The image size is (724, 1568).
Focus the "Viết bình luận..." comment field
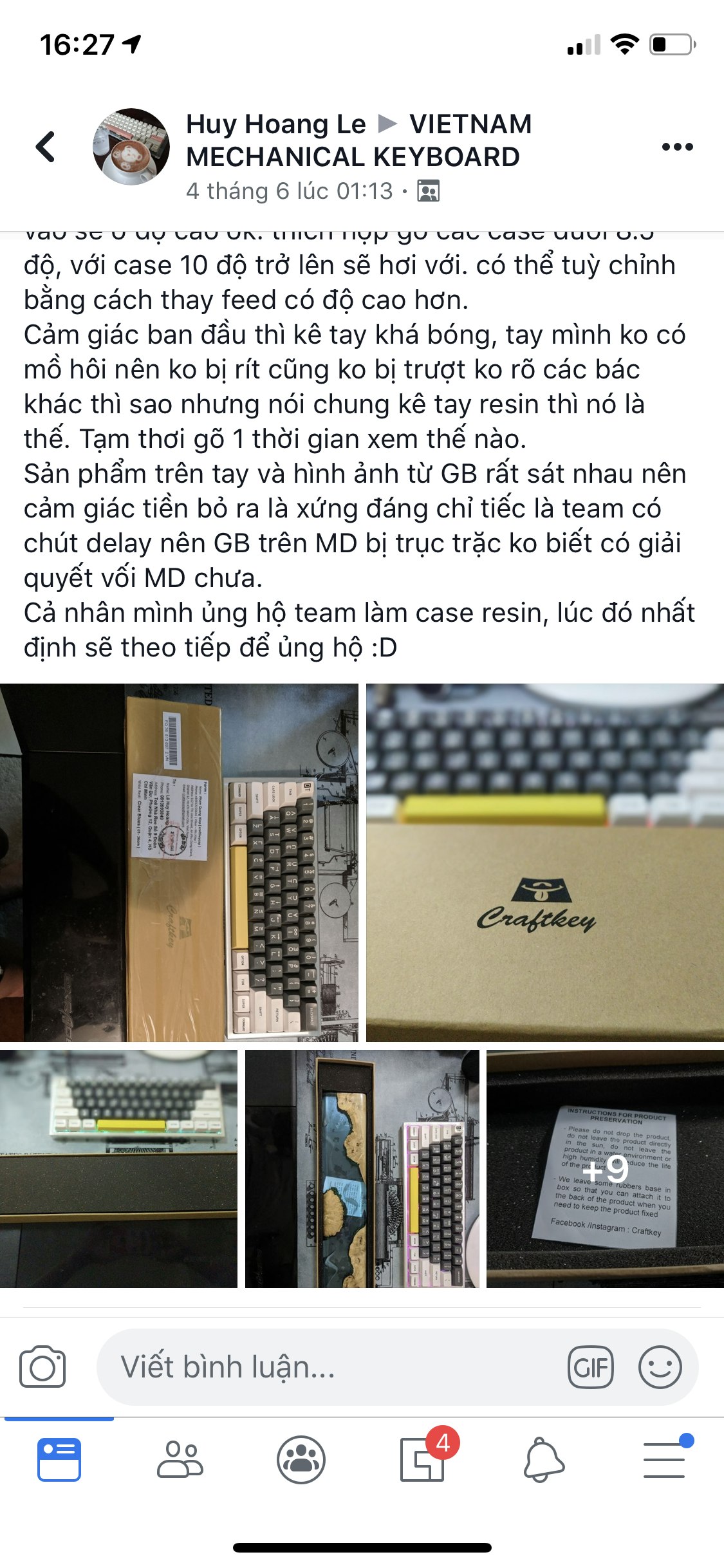point(322,1366)
